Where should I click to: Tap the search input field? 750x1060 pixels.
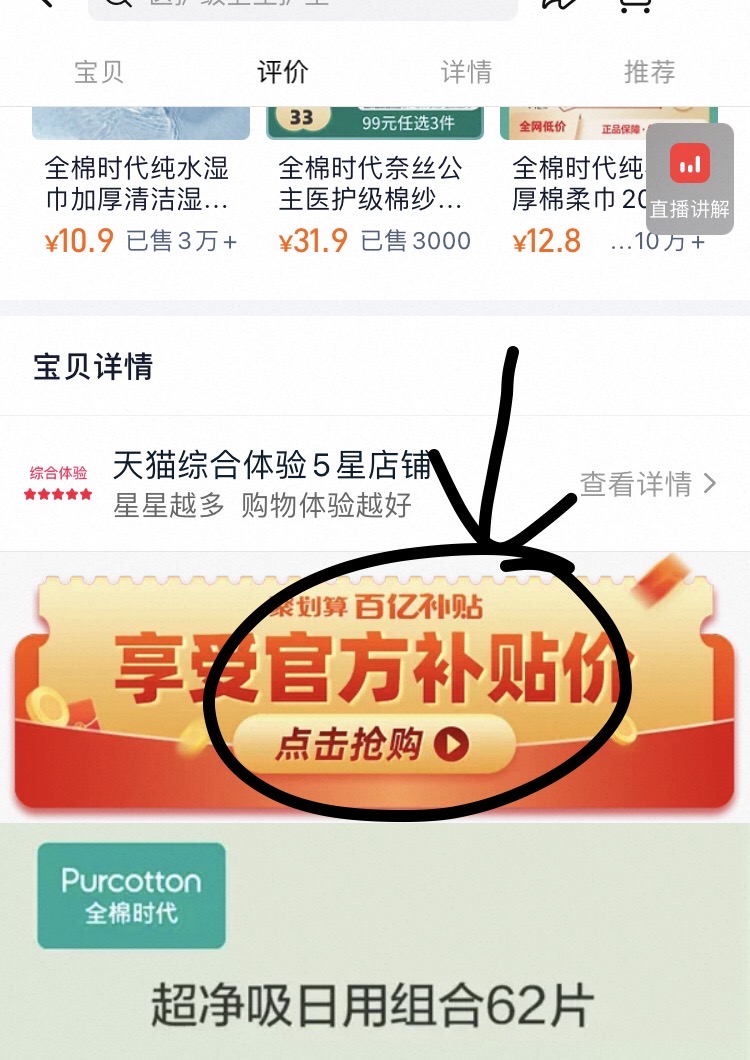click(300, 8)
